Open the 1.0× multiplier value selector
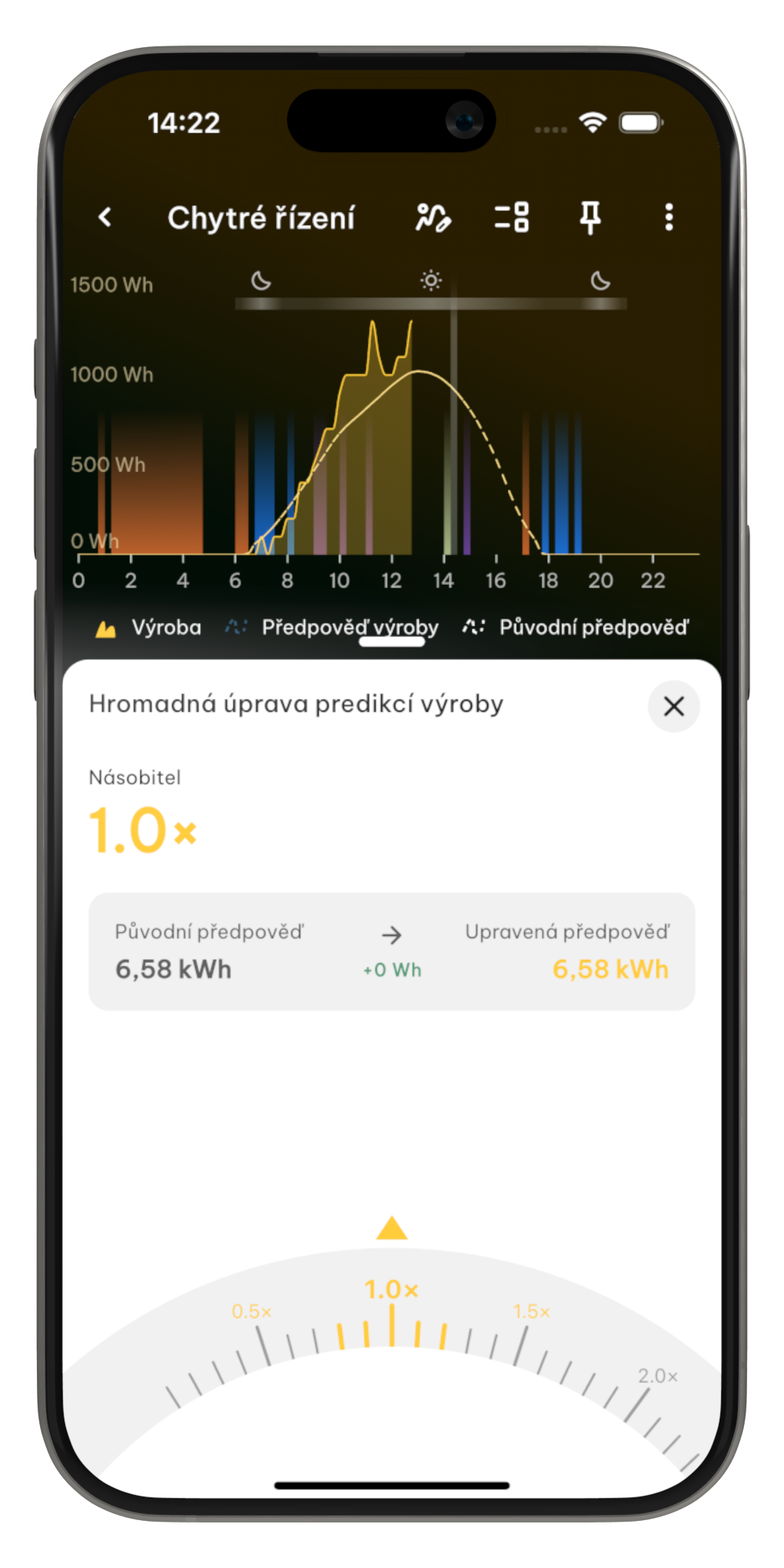Viewport: 784px width, 1568px height. click(141, 829)
